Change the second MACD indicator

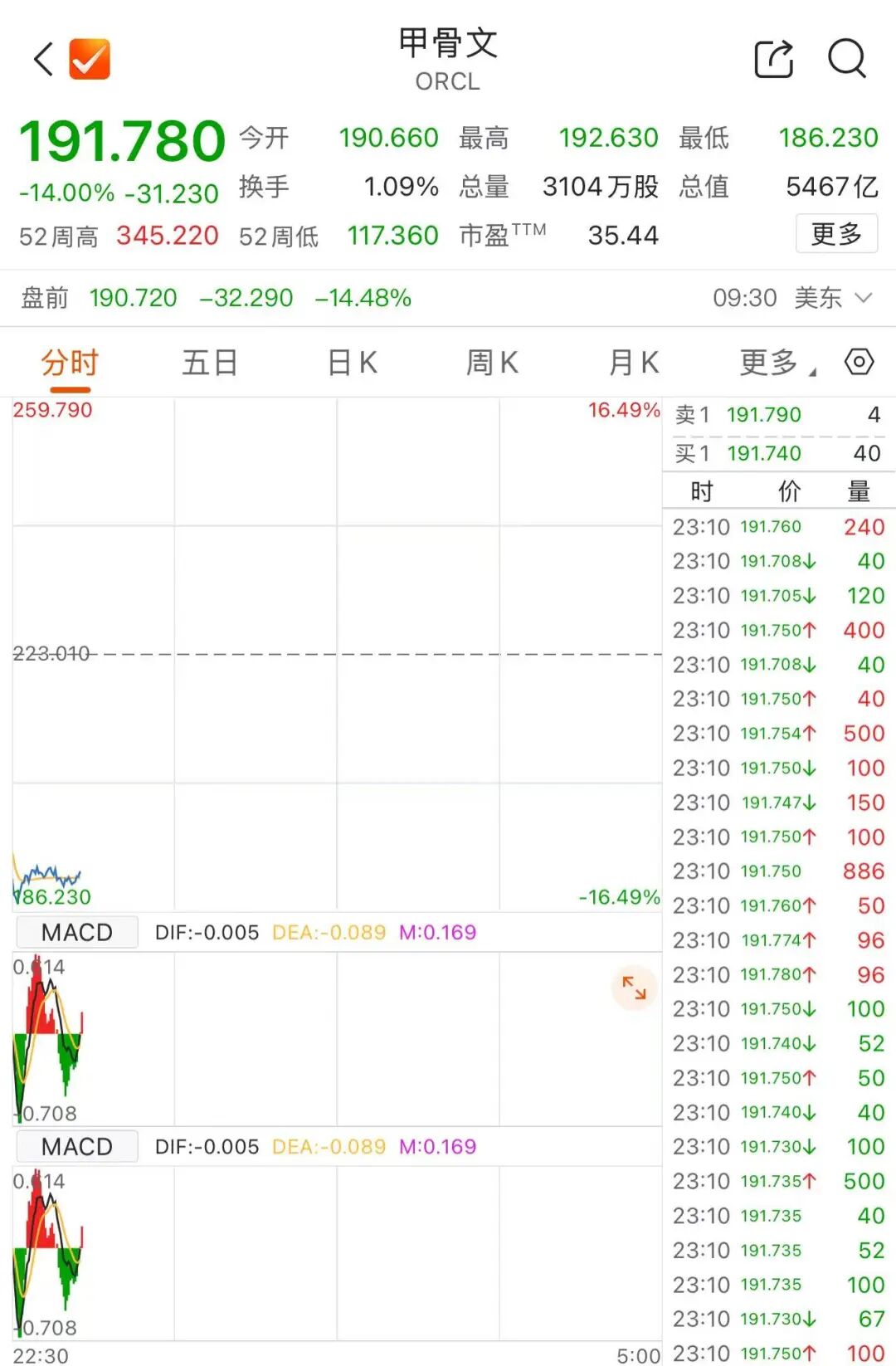coord(77,1147)
